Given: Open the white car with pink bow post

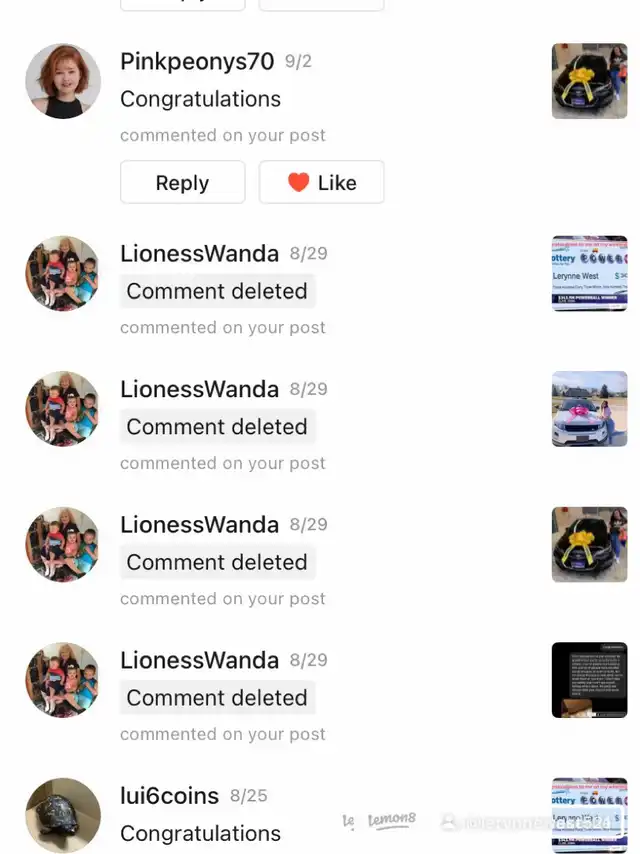Looking at the screenshot, I should (x=589, y=409).
